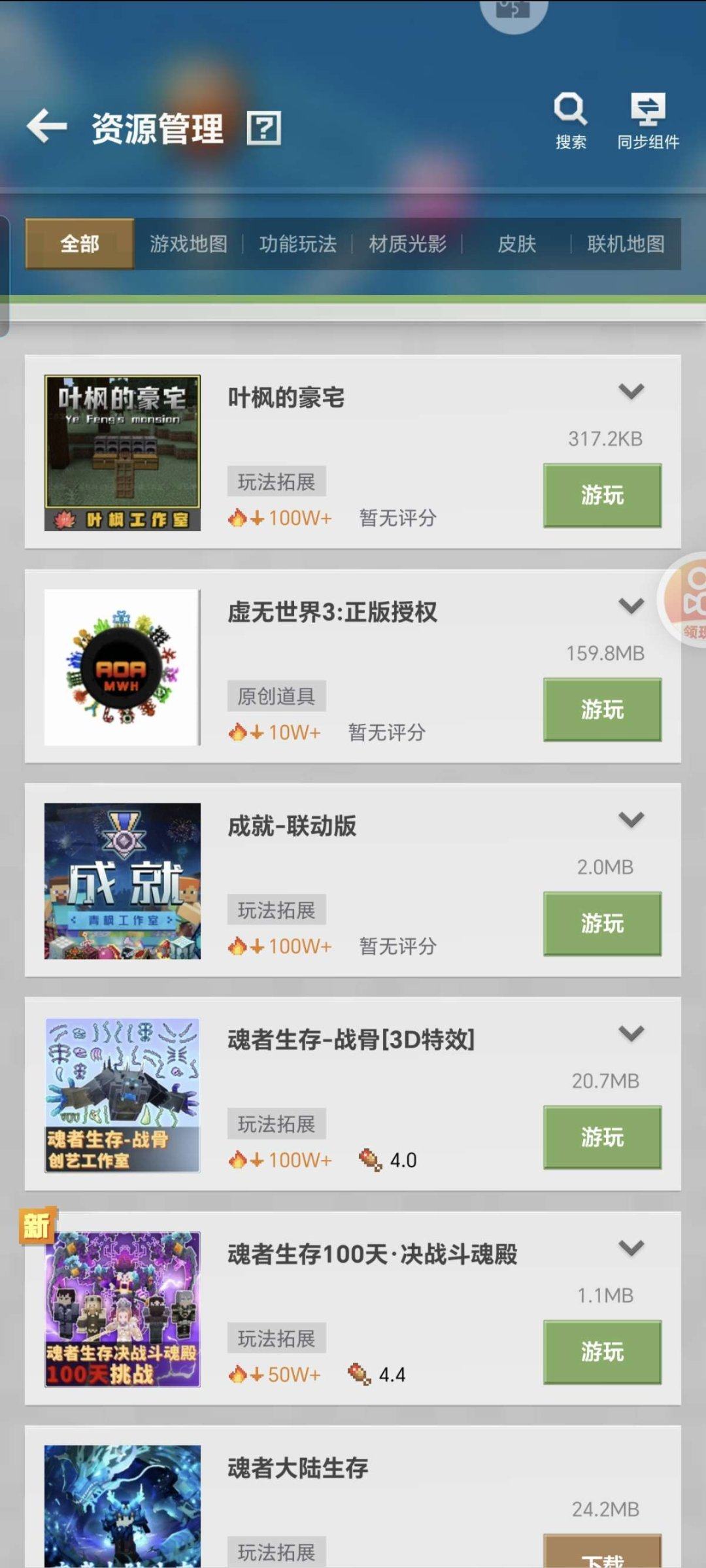Keep 全部 filter selected
Screen dimensions: 706x1568
[x=78, y=244]
